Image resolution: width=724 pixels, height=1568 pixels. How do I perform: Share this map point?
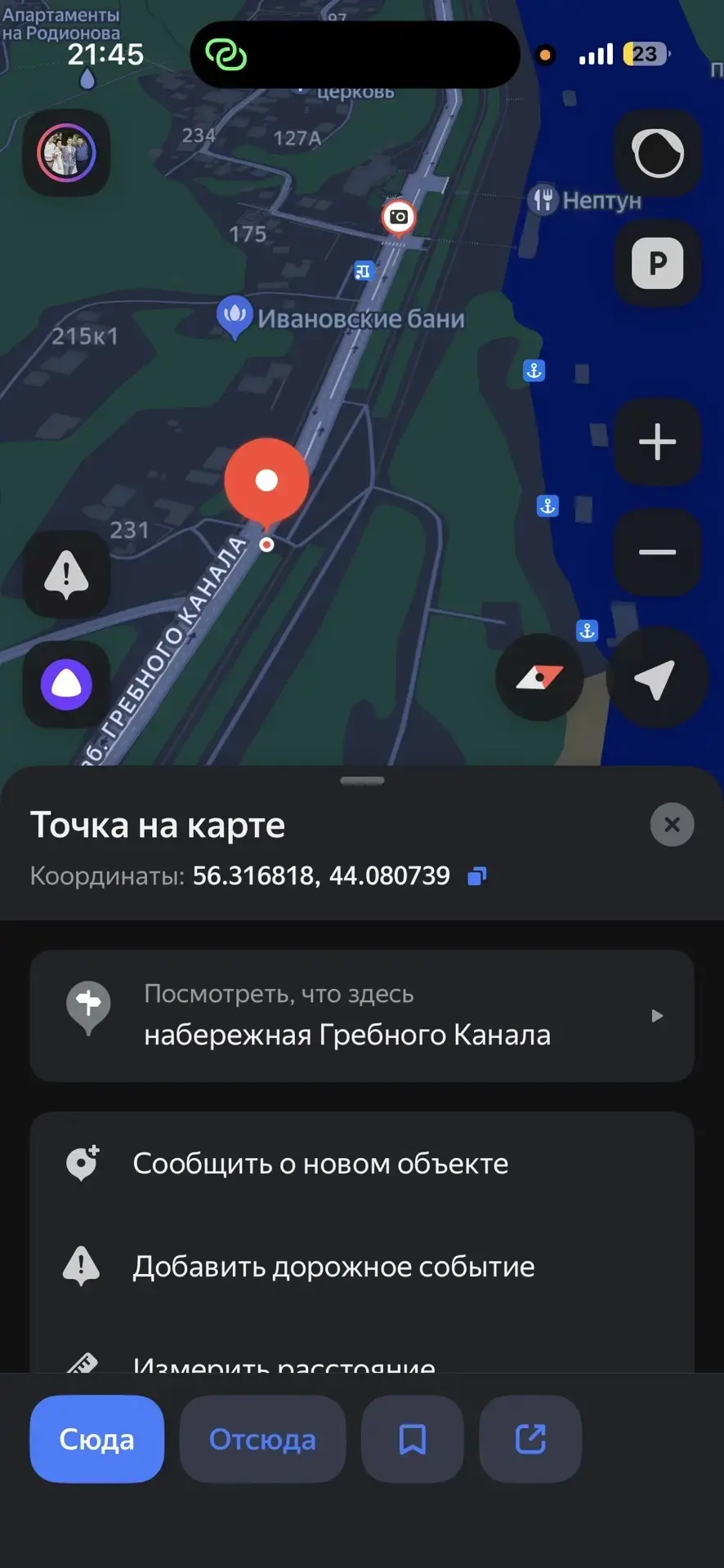pyautogui.click(x=530, y=1439)
